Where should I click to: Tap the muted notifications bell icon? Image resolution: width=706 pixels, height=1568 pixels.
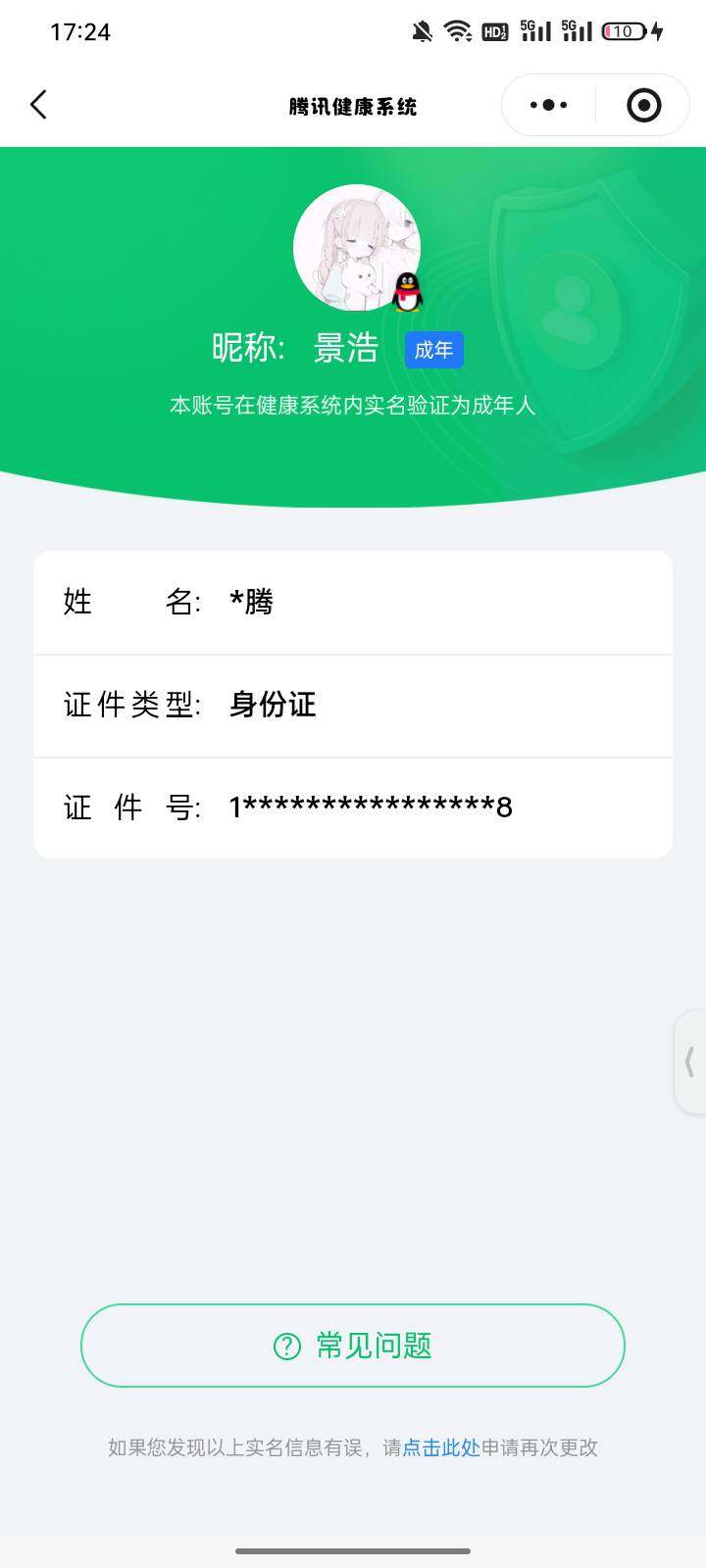pyautogui.click(x=421, y=31)
